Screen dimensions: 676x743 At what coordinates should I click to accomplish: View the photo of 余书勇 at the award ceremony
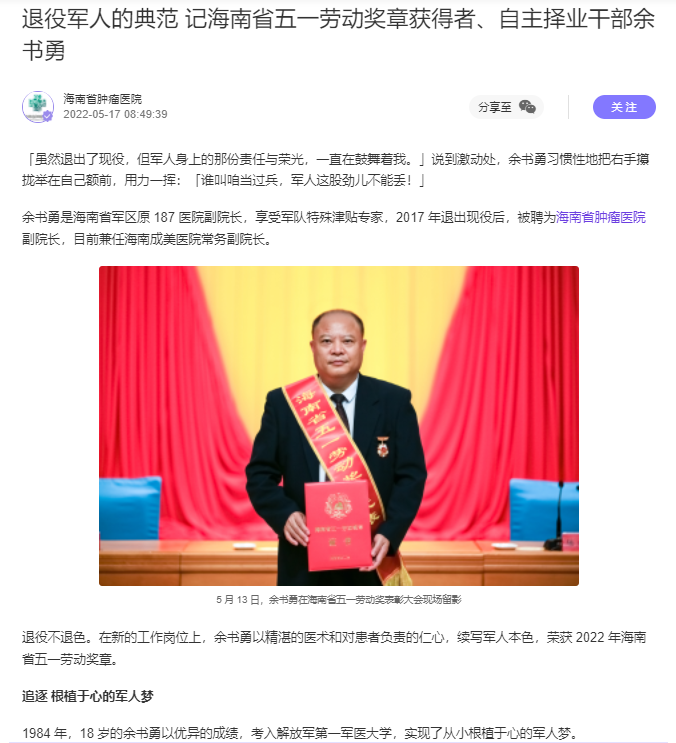(x=338, y=425)
